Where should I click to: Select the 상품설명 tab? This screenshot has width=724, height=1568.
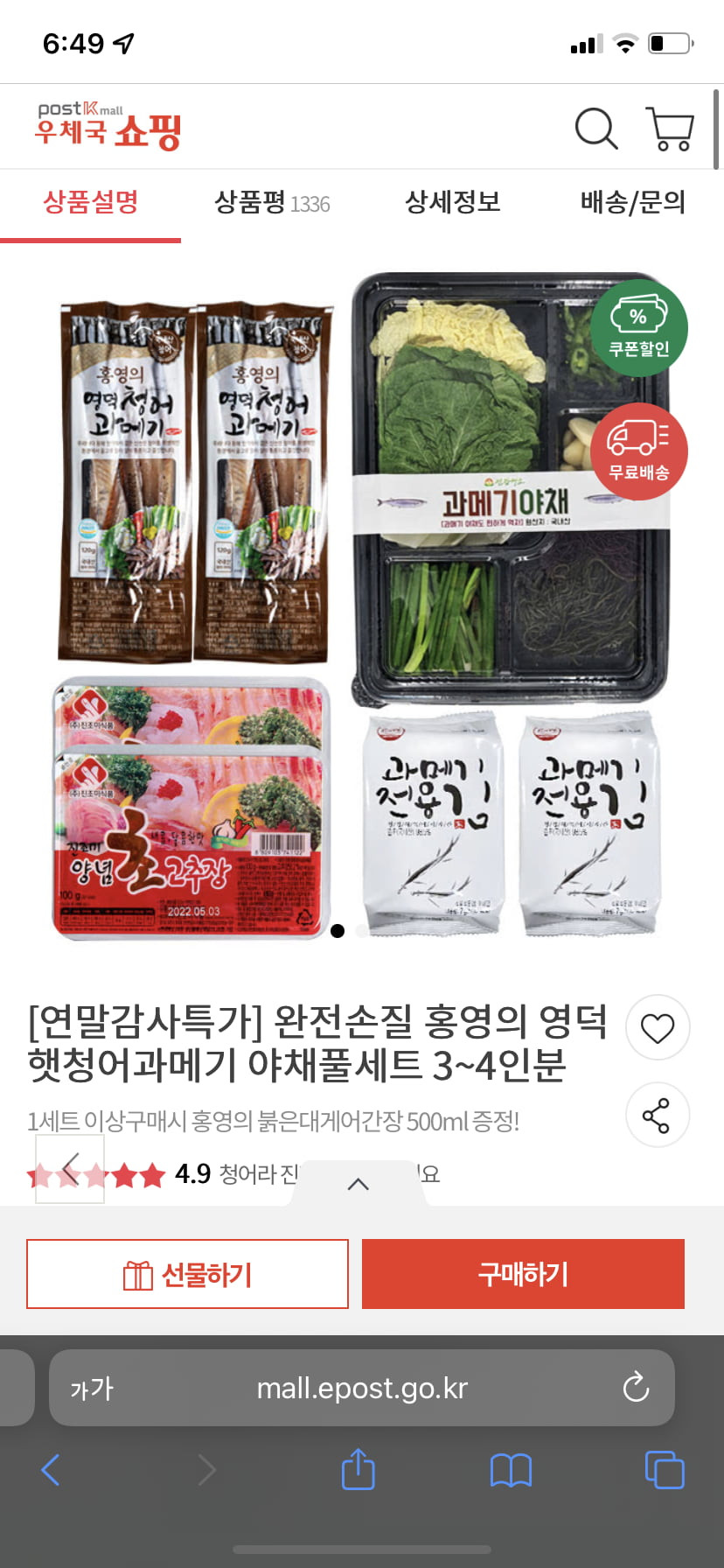coord(90,203)
